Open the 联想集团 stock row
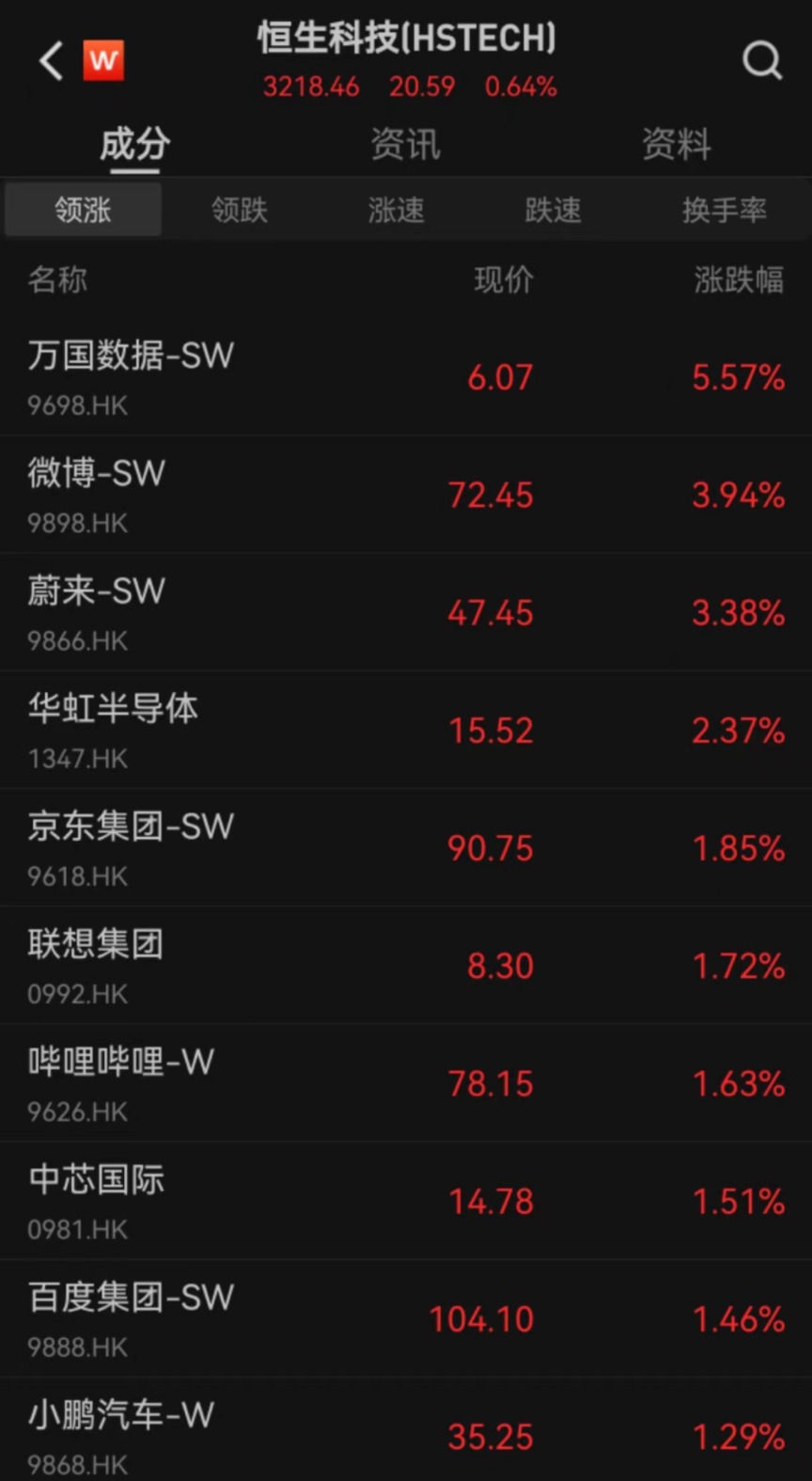The width and height of the screenshot is (812, 1481). tap(406, 966)
